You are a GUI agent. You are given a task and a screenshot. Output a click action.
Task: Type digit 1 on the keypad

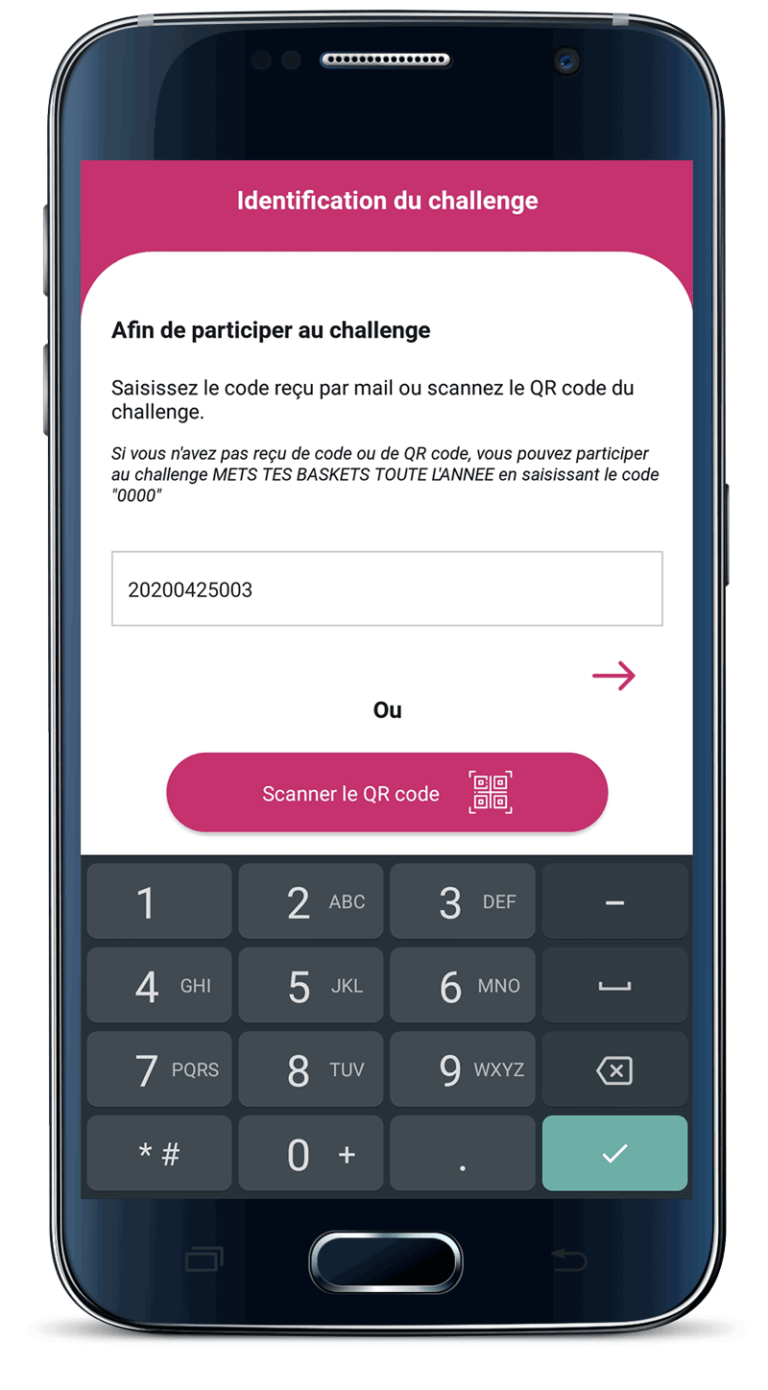159,902
